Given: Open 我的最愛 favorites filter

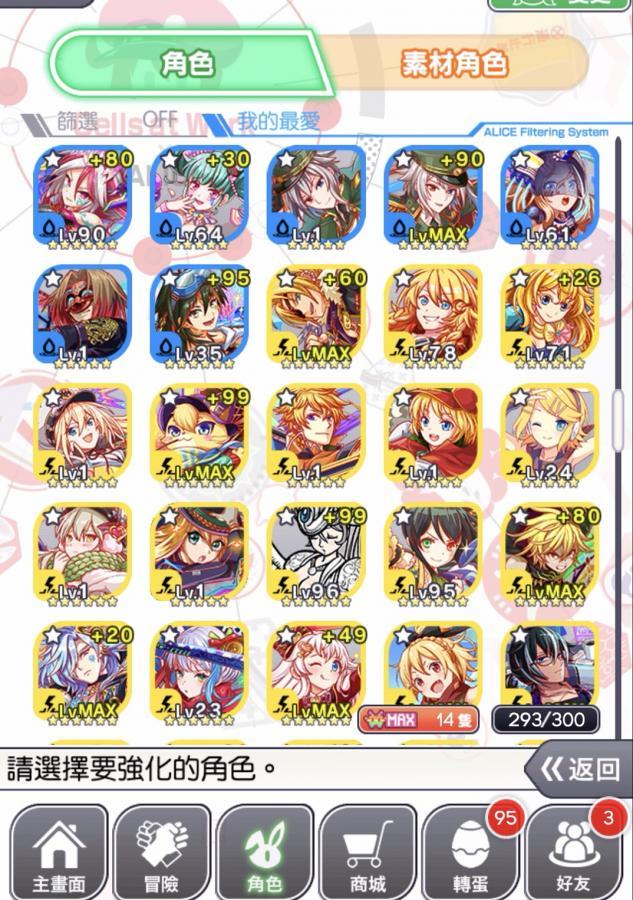Looking at the screenshot, I should click(277, 122).
